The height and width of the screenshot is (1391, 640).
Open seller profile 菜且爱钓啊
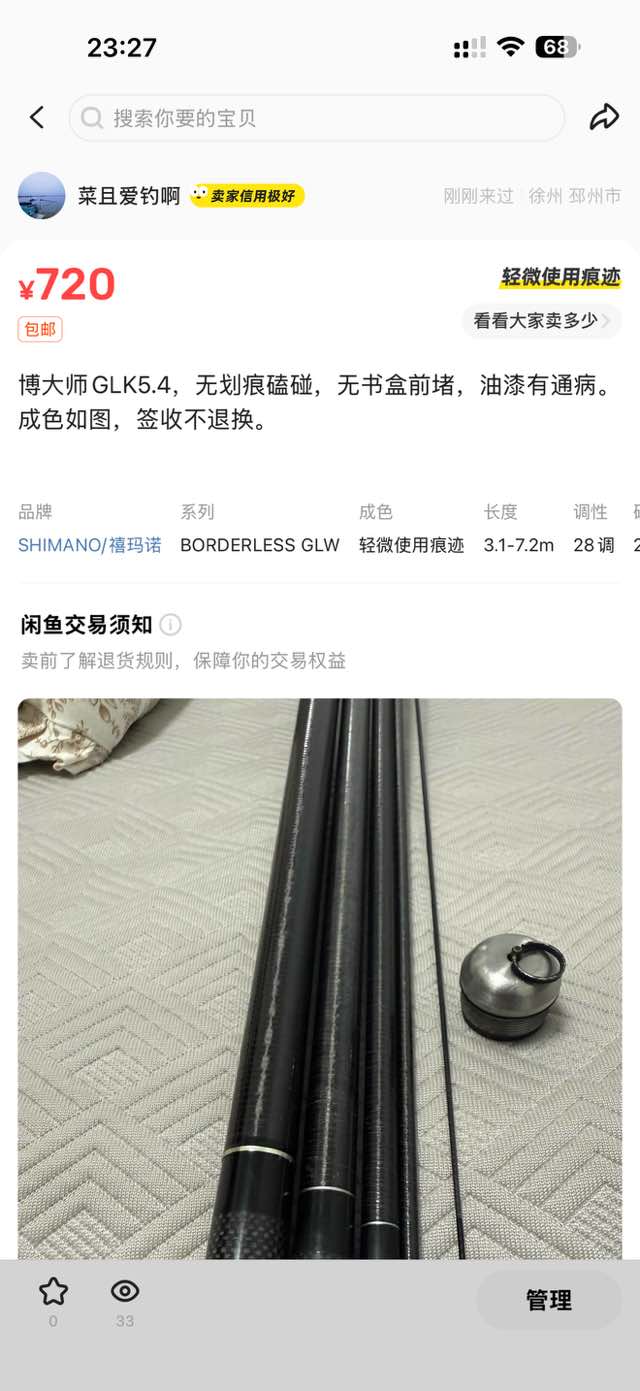(x=129, y=196)
